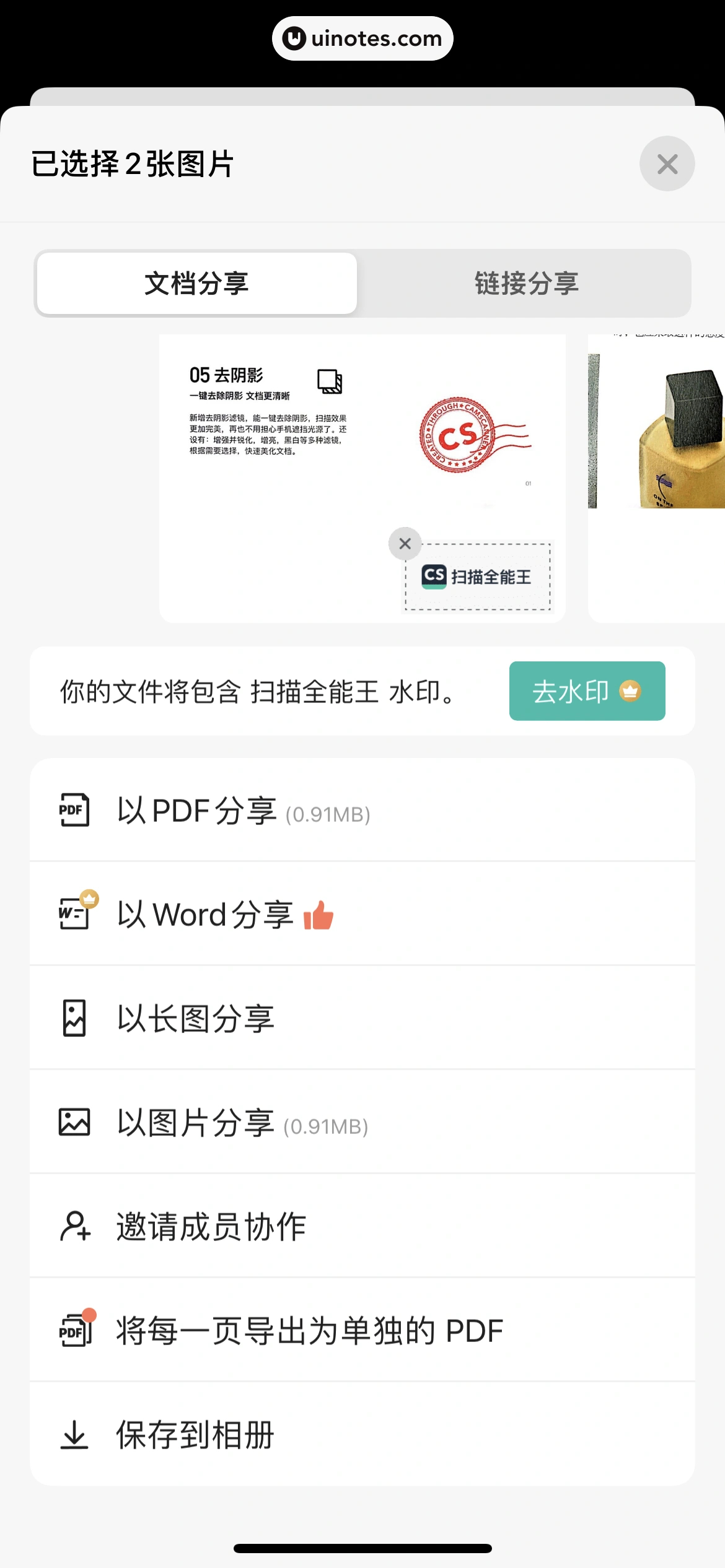Remove the 扫描全能王 watermark tag
Image resolution: width=725 pixels, height=1568 pixels.
(x=405, y=544)
